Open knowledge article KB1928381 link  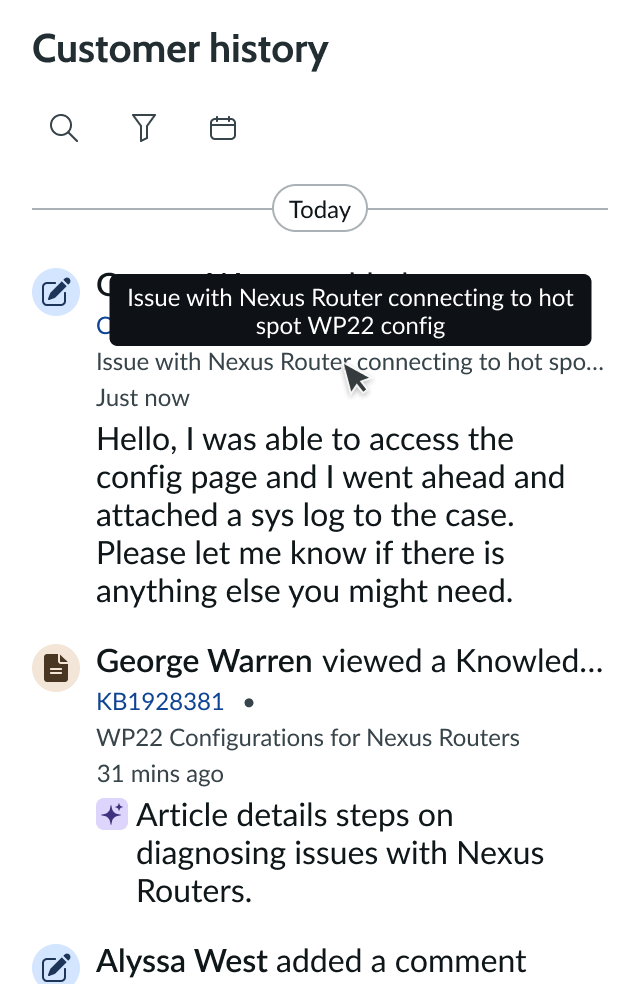click(160, 702)
